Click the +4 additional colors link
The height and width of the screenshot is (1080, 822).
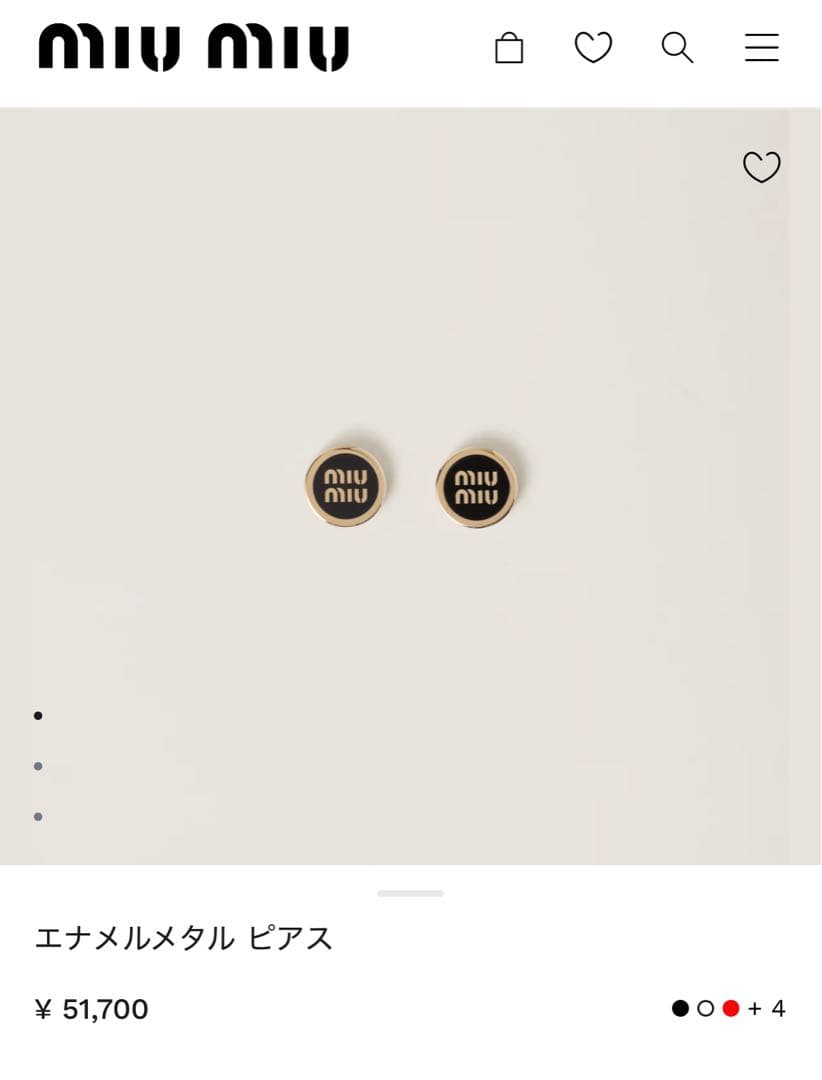tap(766, 1009)
